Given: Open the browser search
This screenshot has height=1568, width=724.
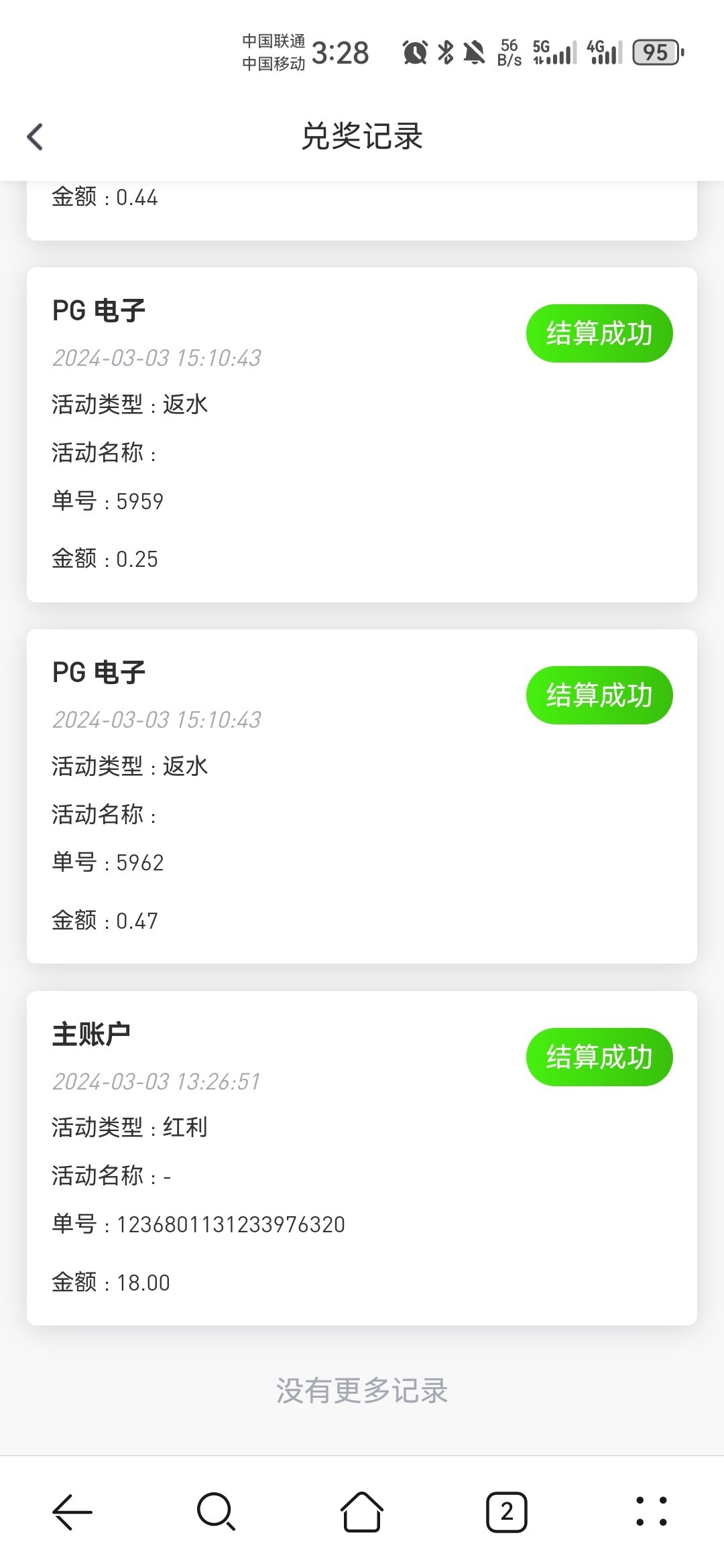Looking at the screenshot, I should pyautogui.click(x=216, y=1512).
